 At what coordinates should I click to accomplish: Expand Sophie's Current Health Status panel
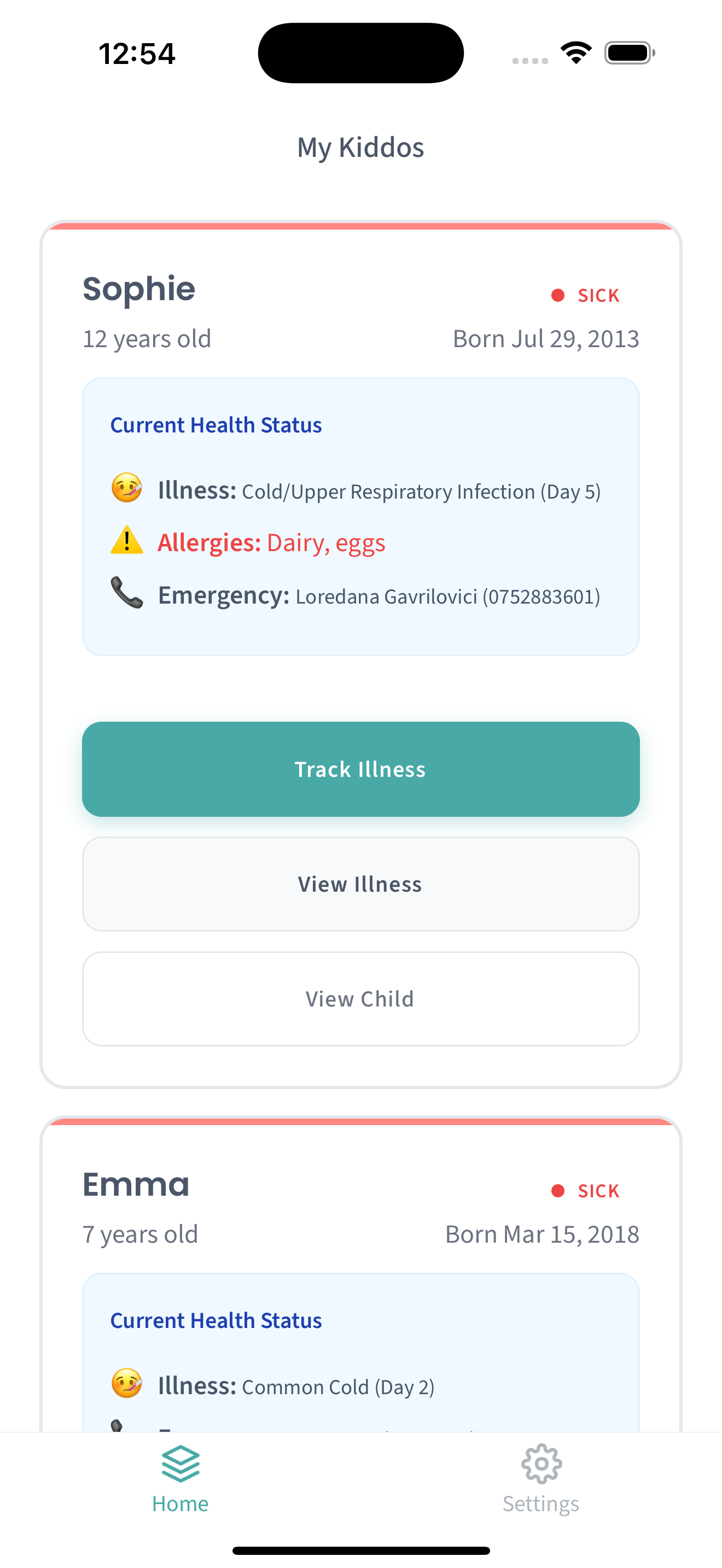pos(216,424)
